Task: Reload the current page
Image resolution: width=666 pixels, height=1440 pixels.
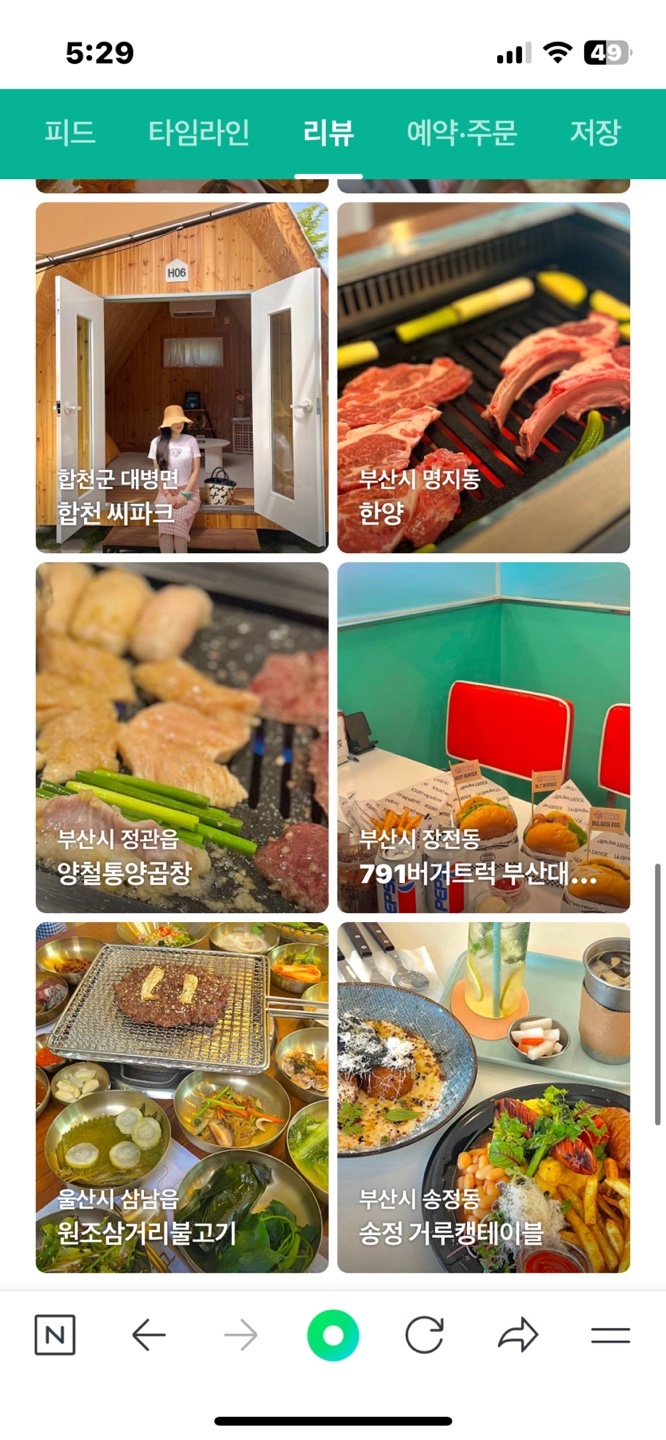Action: (424, 1335)
